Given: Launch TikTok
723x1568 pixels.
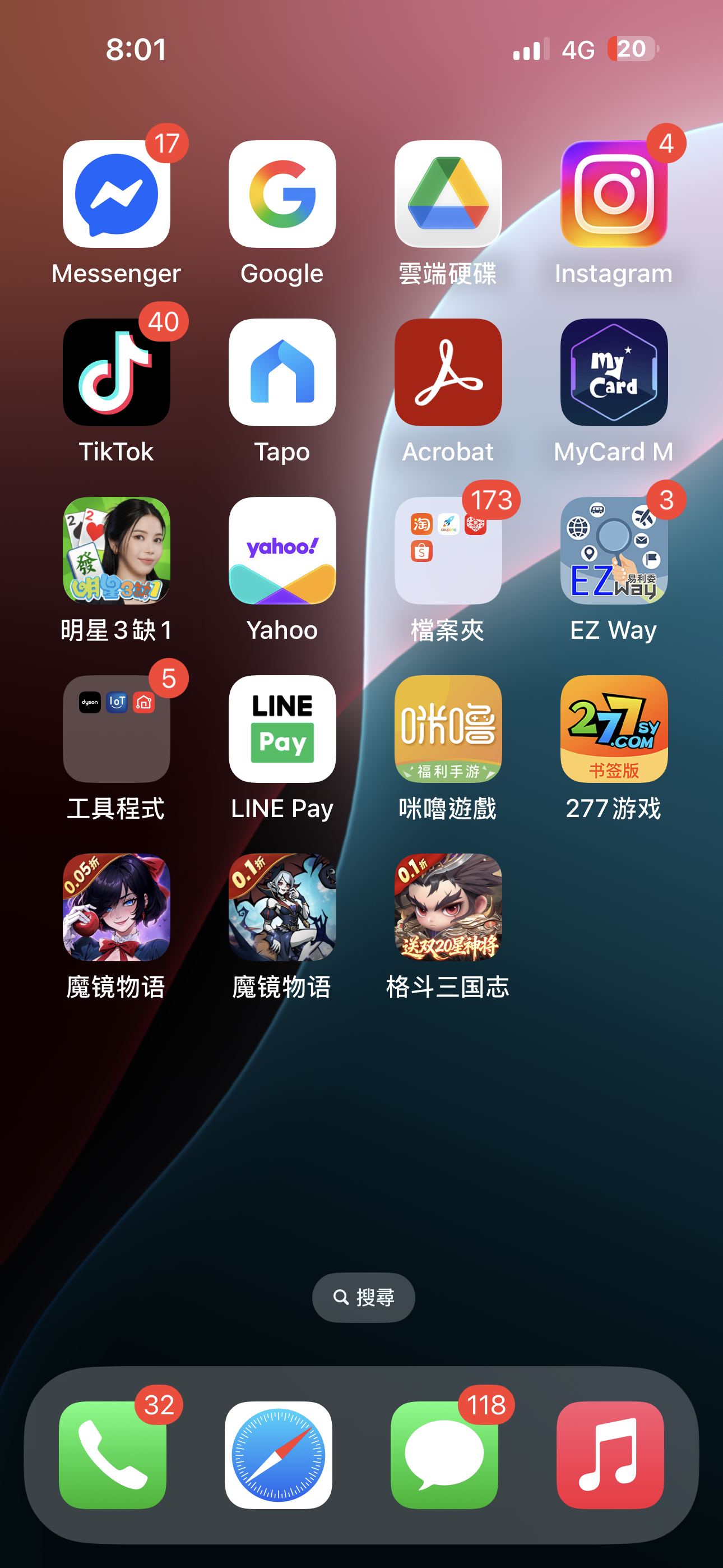Looking at the screenshot, I should coord(116,372).
